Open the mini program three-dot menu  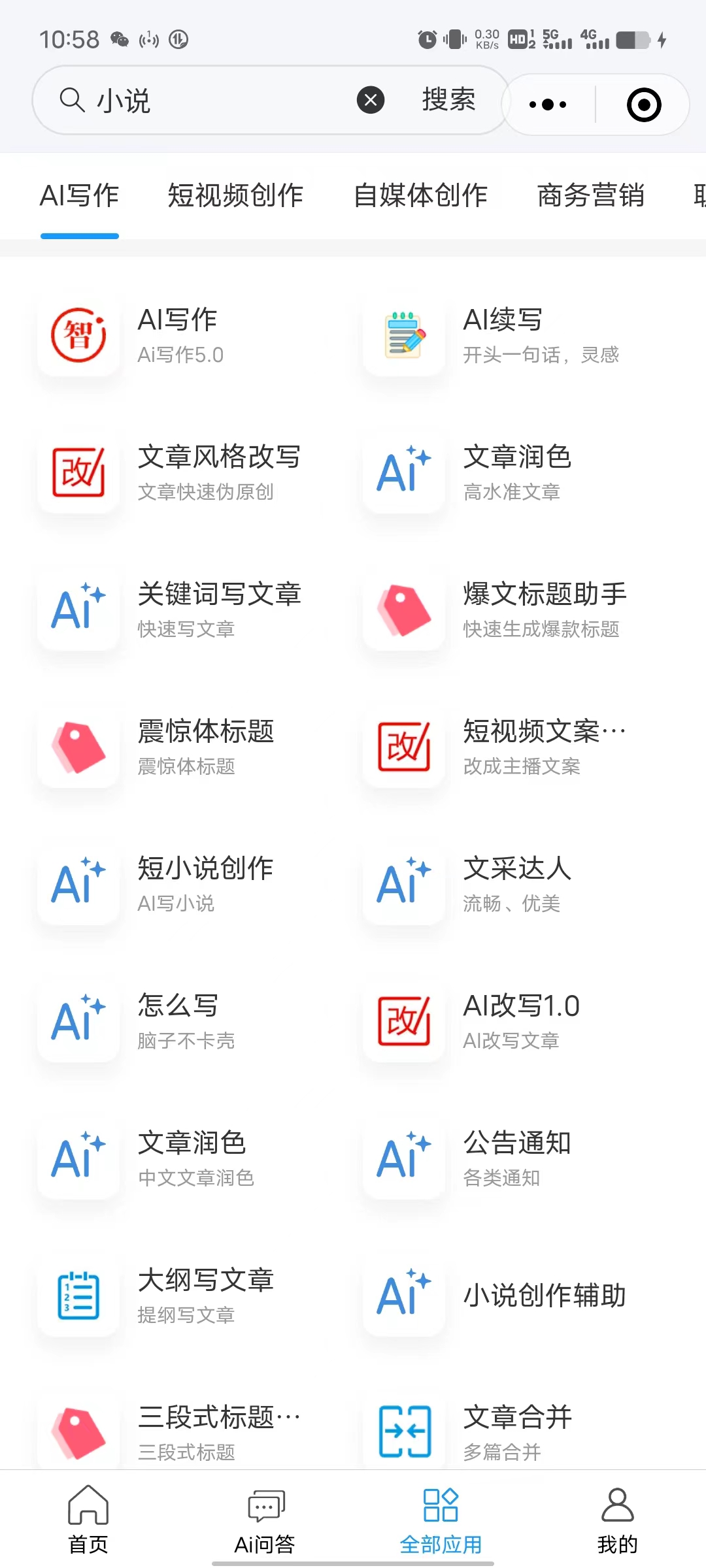548,105
